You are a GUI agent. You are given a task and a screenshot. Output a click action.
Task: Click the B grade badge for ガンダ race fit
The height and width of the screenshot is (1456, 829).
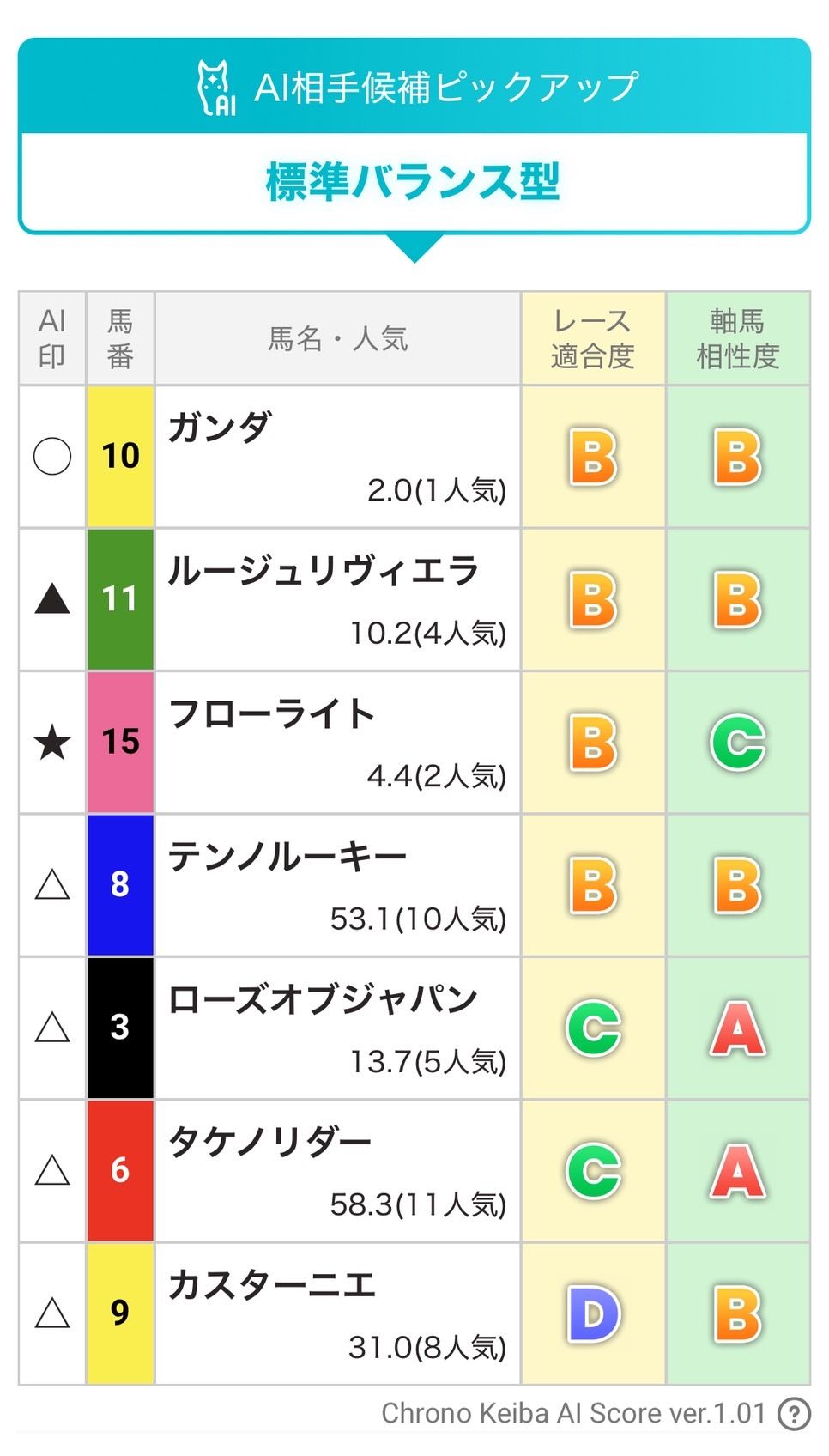[592, 457]
